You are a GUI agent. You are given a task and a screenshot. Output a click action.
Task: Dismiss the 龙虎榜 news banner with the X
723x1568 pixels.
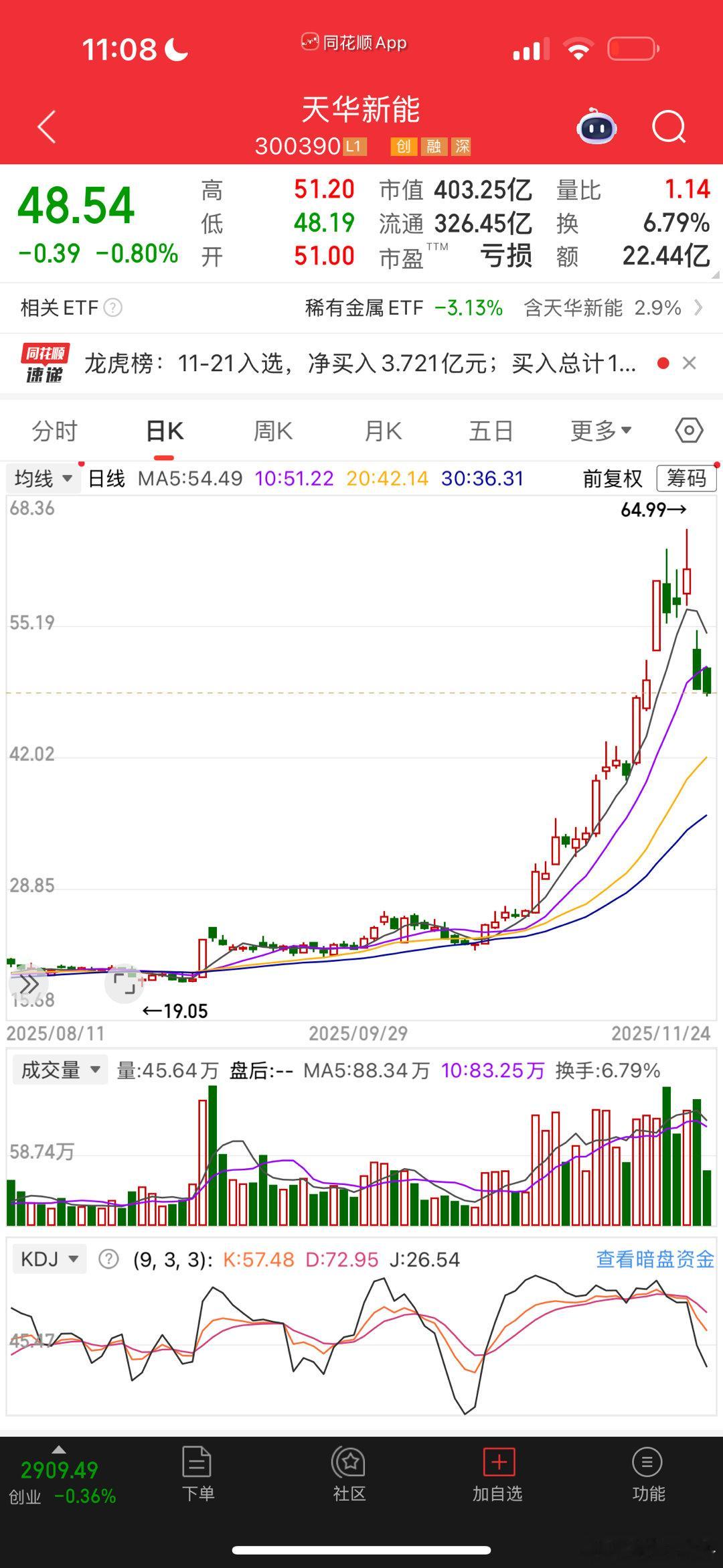pos(690,362)
